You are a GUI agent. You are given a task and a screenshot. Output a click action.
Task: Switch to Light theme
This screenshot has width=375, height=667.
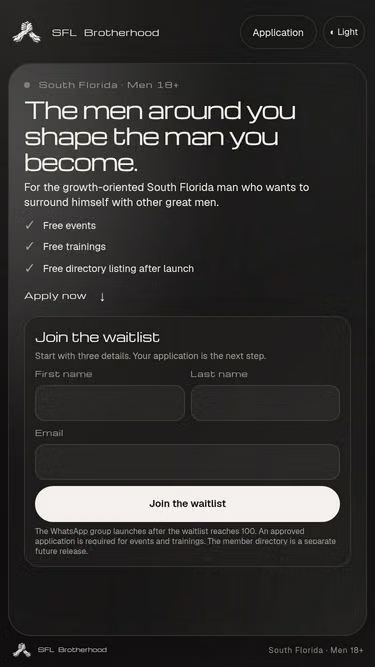344,32
